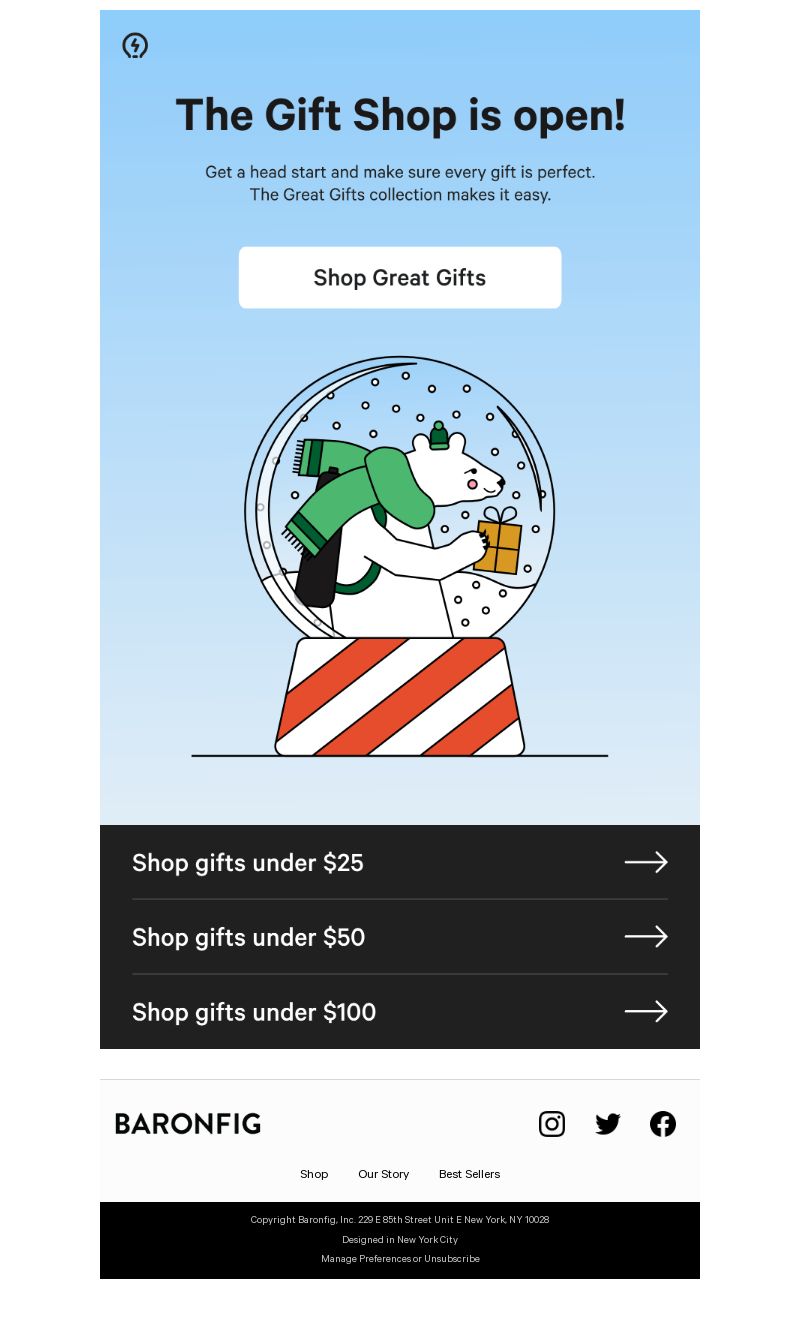
Task: Open Shop gifts under $50
Action: tap(400, 937)
